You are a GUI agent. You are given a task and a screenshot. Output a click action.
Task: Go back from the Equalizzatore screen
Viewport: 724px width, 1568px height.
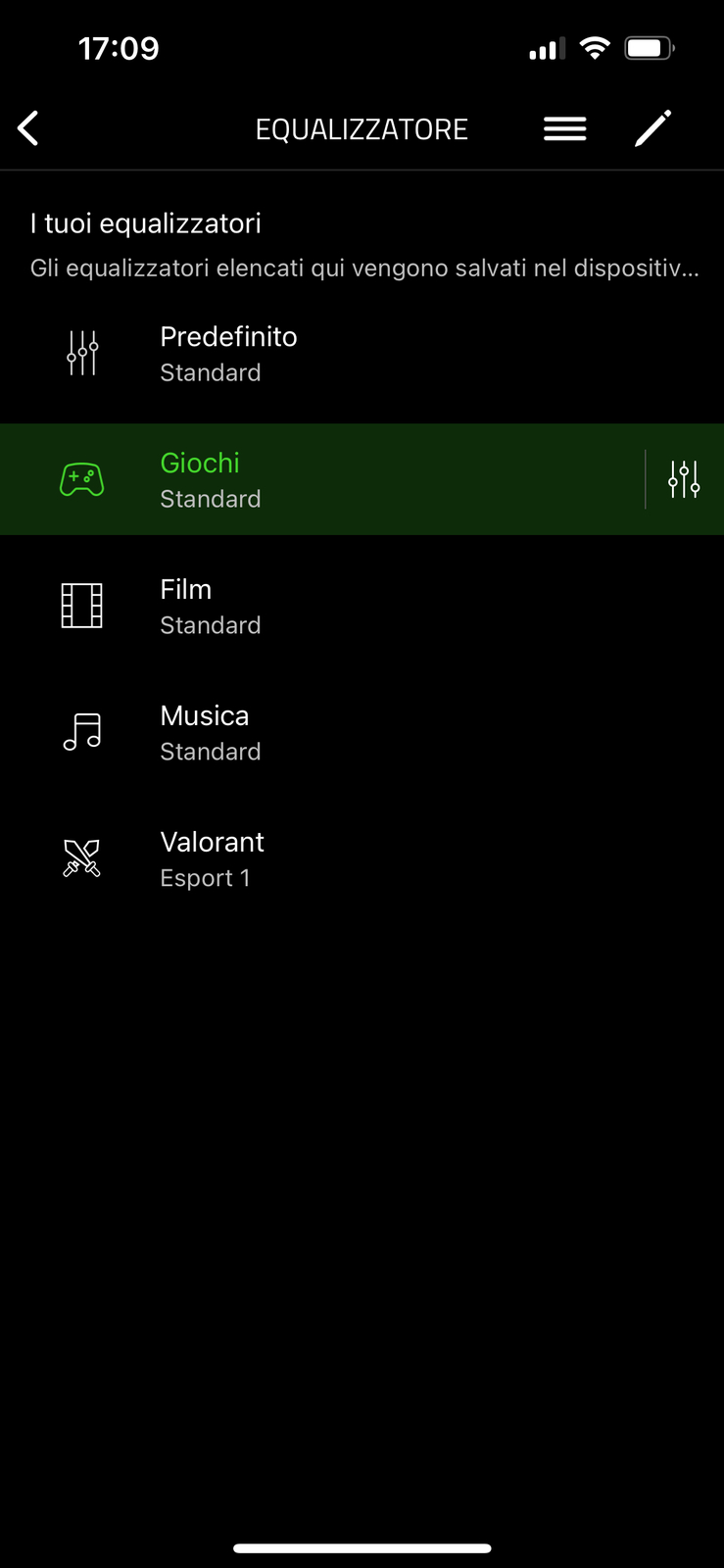coord(28,128)
